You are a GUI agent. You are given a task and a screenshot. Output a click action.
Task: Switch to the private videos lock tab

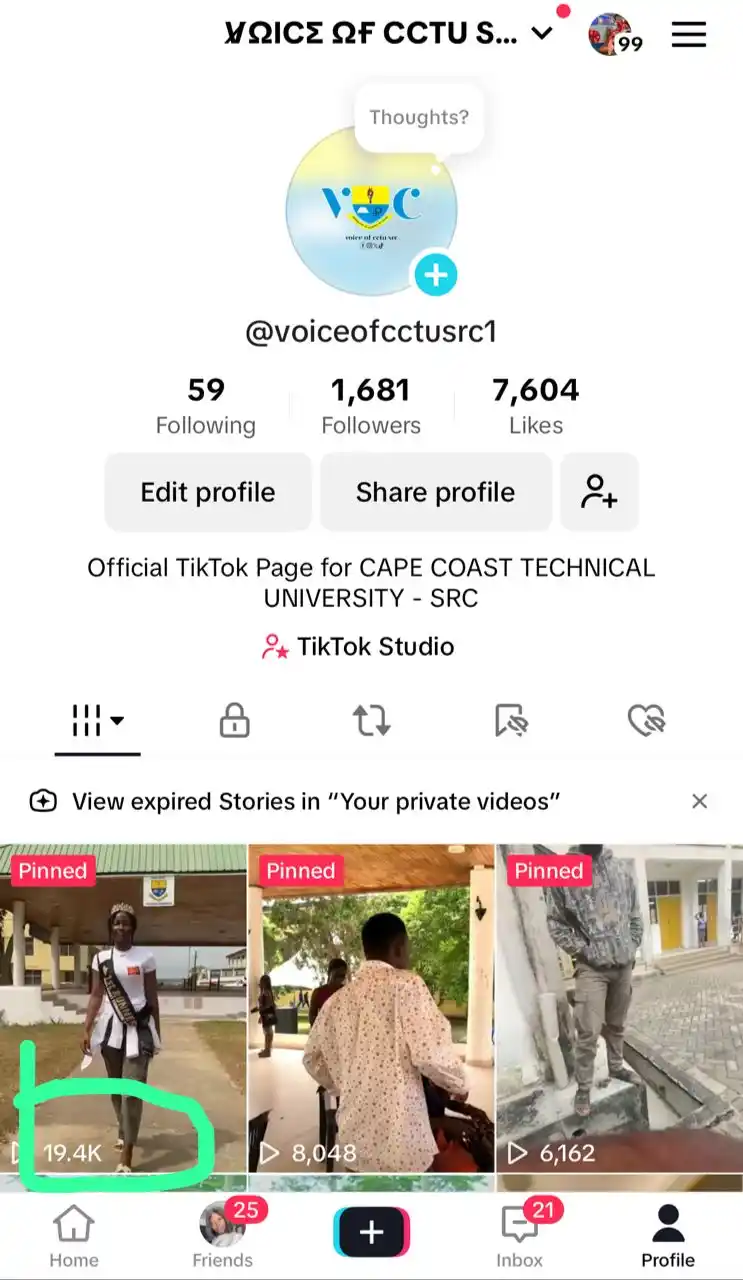(x=234, y=720)
